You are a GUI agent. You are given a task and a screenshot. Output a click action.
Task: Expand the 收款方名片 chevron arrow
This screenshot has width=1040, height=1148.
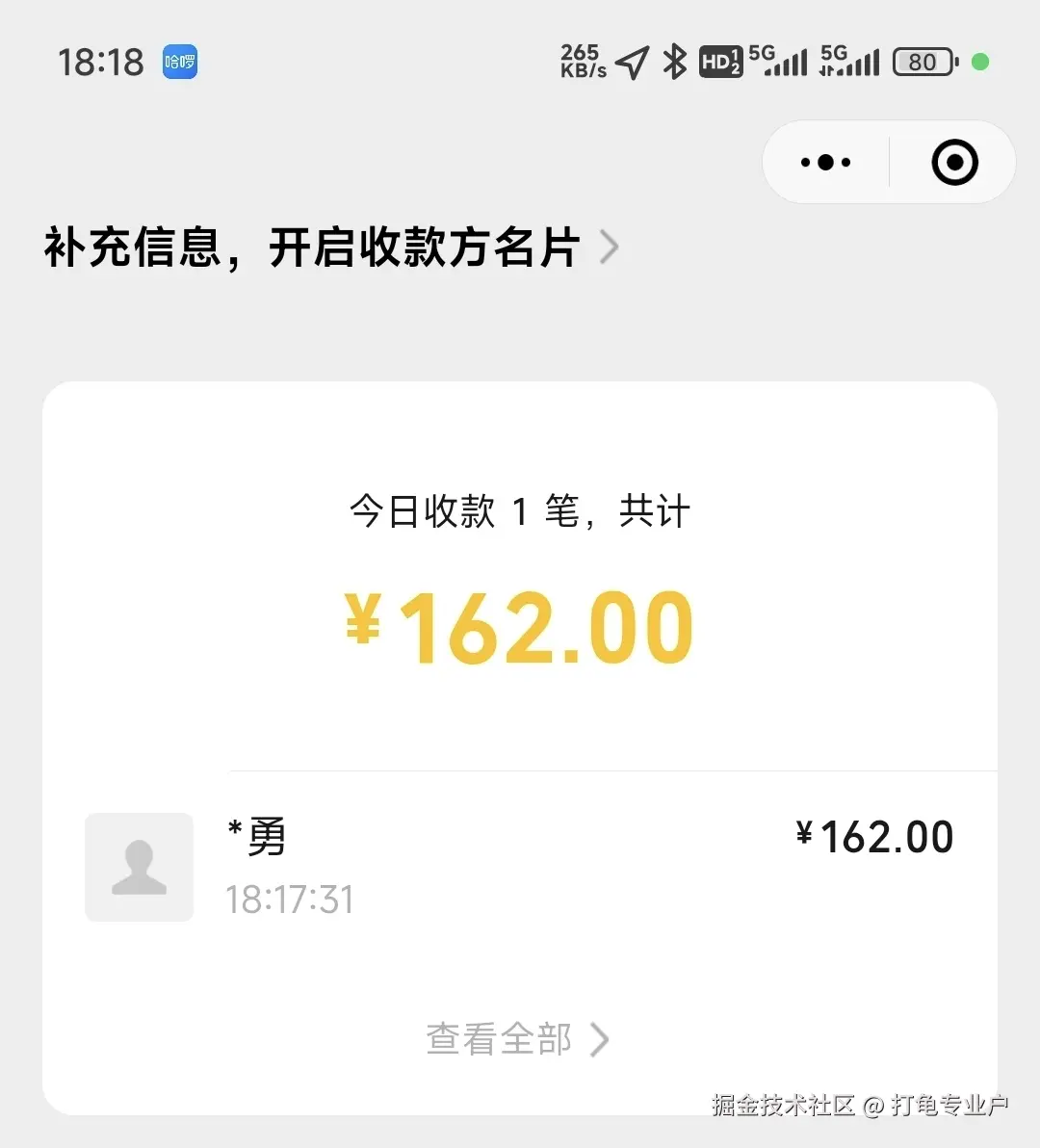(x=610, y=248)
